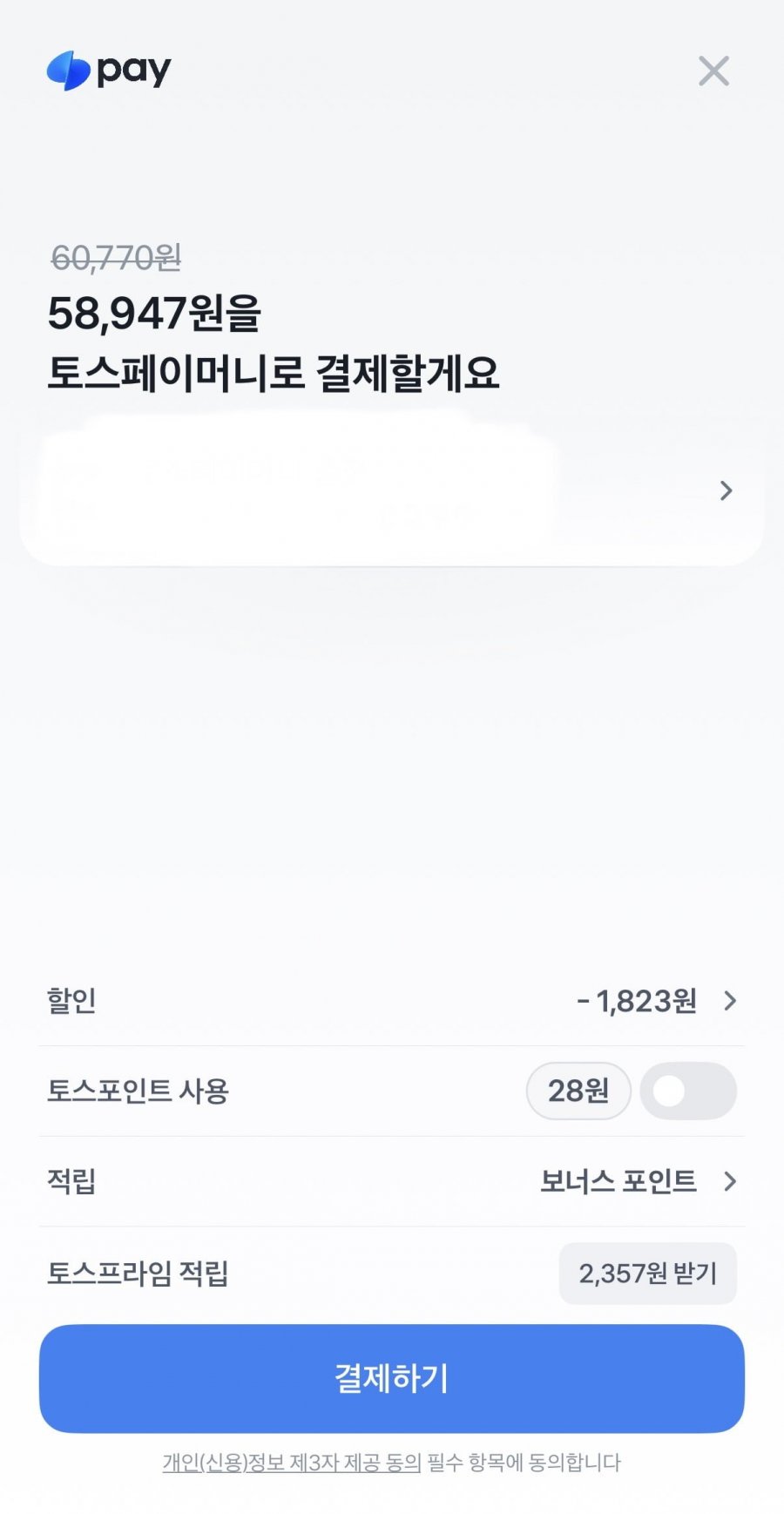Tap the 2,357원 받기 button
Image resolution: width=784 pixels, height=1514 pixels.
[x=647, y=1274]
